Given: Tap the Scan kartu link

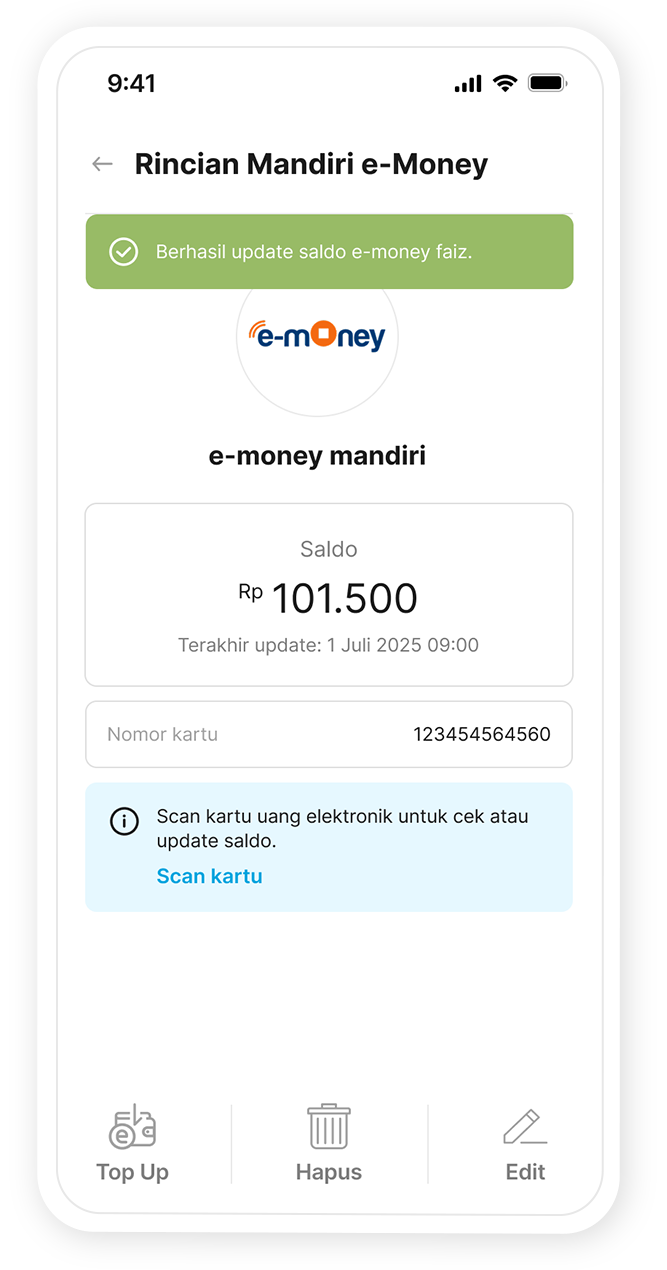Looking at the screenshot, I should click(209, 876).
